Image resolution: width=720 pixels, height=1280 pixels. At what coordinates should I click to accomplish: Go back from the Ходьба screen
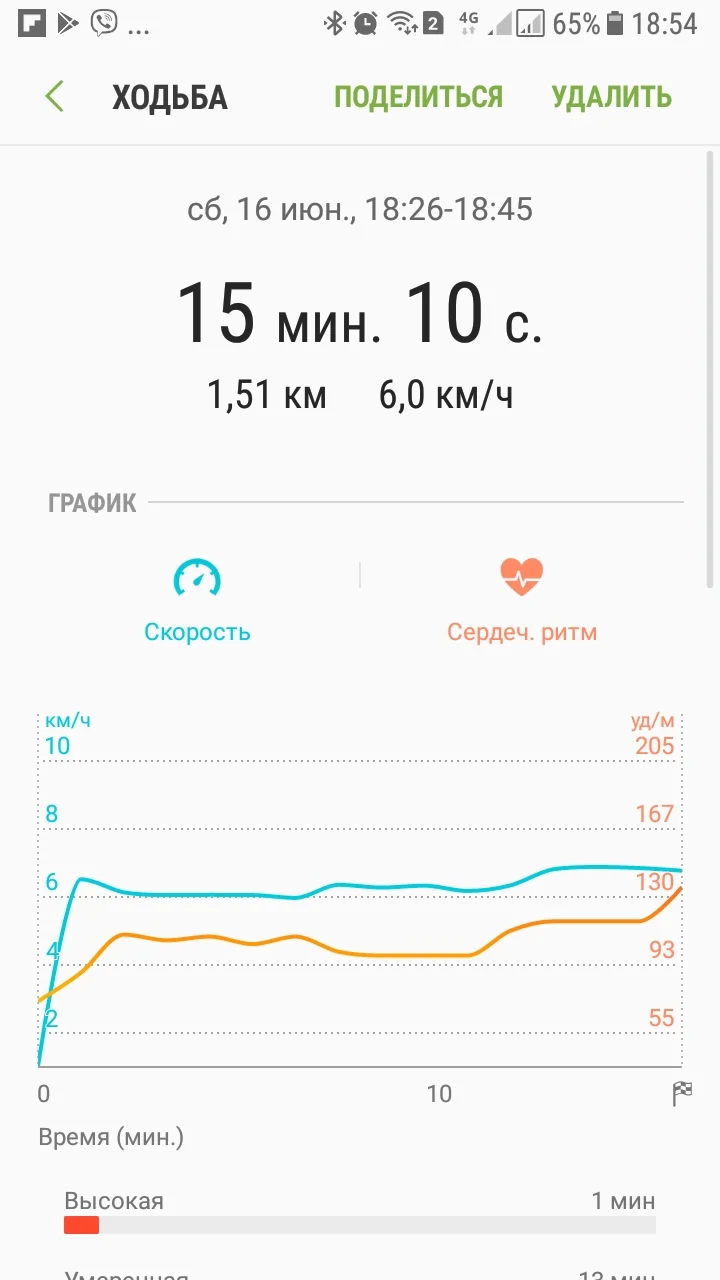(x=55, y=97)
